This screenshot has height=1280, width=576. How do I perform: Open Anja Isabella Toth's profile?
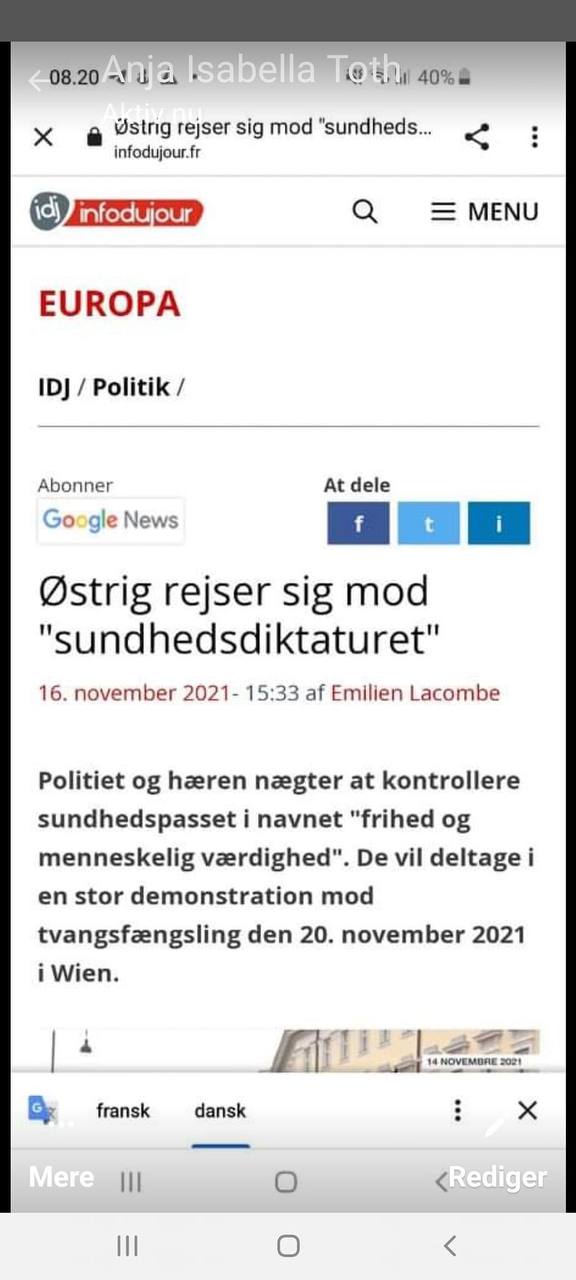251,69
